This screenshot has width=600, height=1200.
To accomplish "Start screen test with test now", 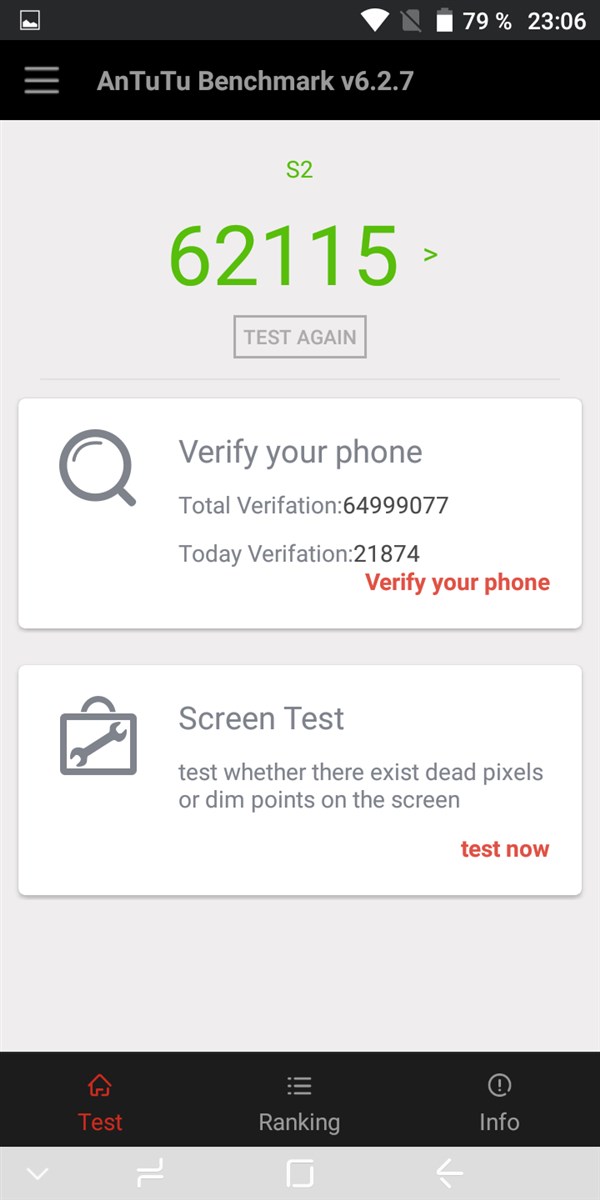I will point(504,849).
